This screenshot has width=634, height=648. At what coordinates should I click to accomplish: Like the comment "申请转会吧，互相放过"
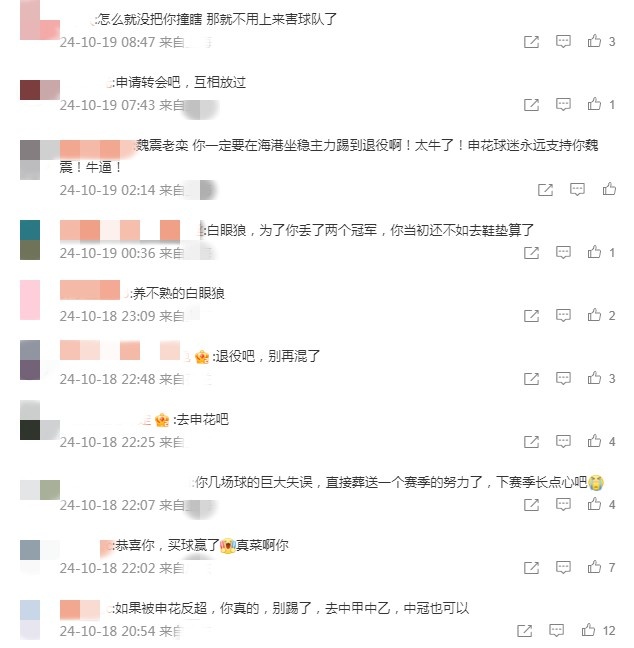click(x=594, y=104)
